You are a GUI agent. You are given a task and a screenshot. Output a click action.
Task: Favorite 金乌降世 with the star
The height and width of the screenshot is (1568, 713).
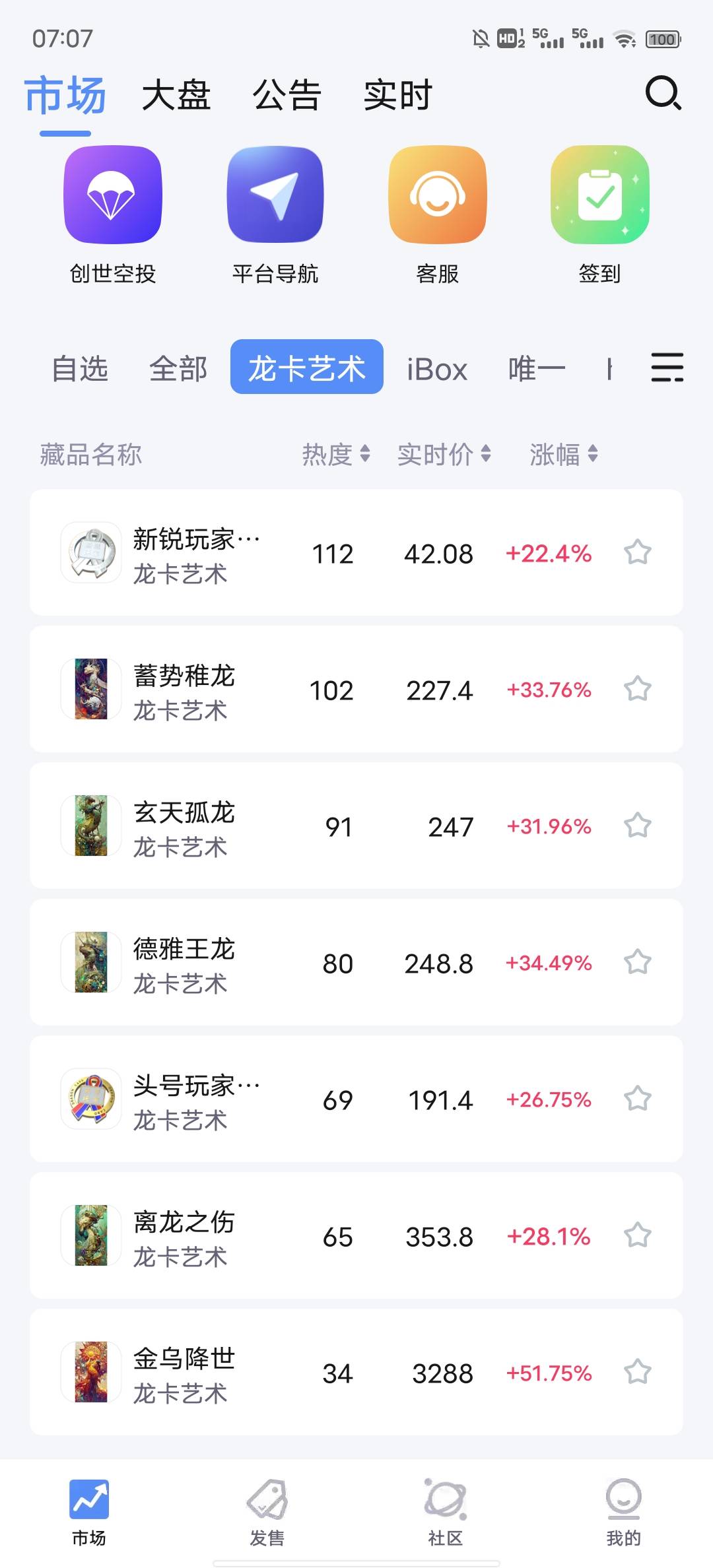[638, 1372]
